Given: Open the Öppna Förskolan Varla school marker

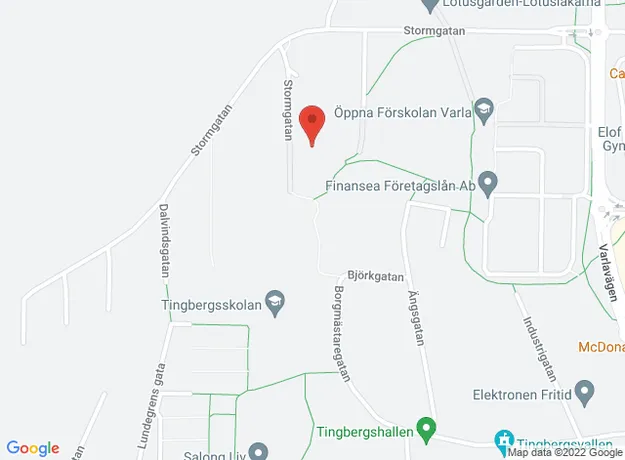Looking at the screenshot, I should (485, 110).
